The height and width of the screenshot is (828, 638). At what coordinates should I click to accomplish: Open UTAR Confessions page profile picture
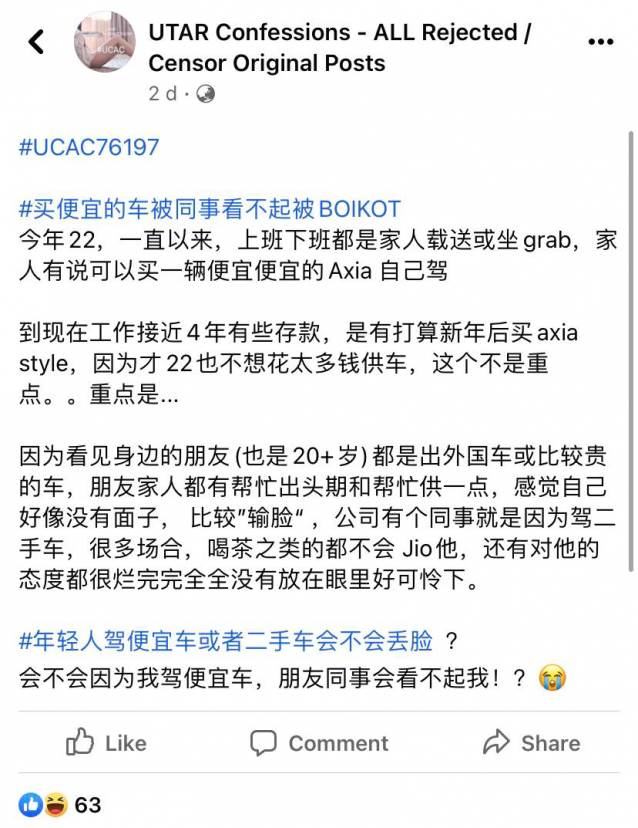[105, 42]
